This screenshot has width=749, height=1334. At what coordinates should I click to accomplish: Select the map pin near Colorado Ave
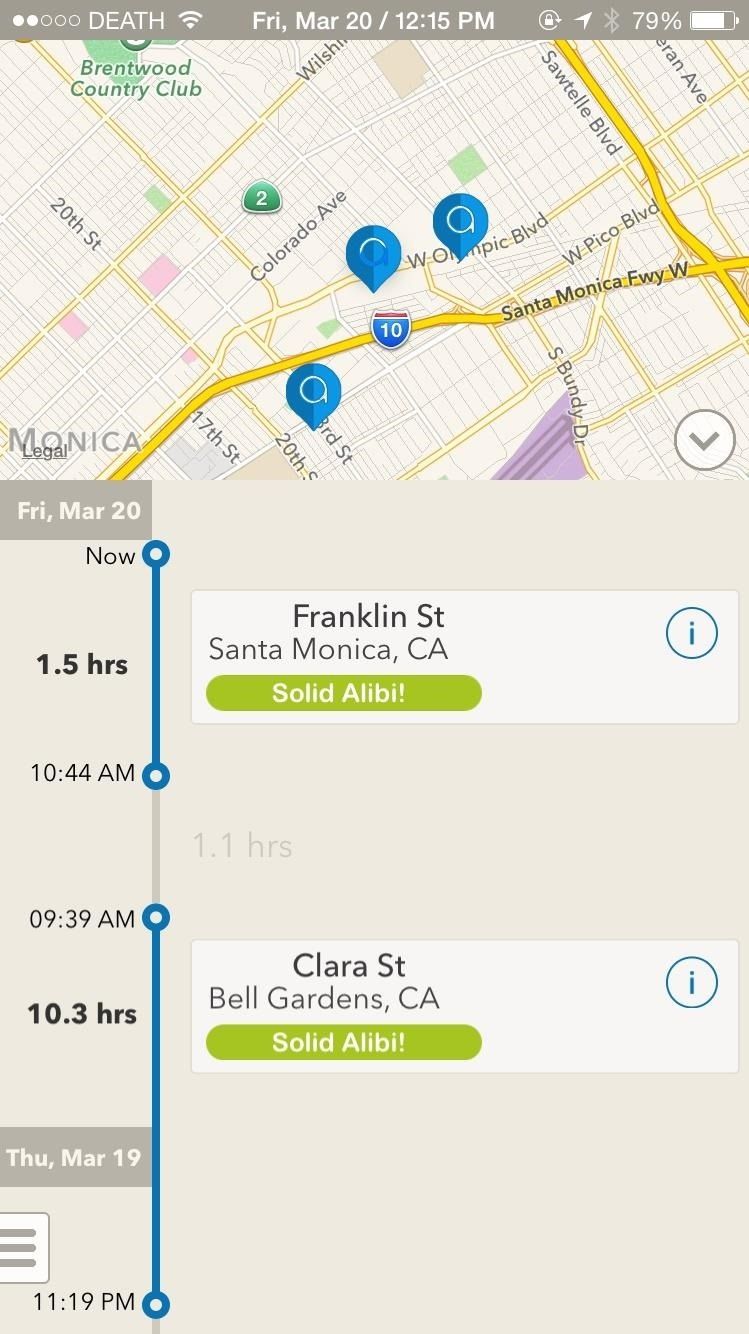(373, 254)
